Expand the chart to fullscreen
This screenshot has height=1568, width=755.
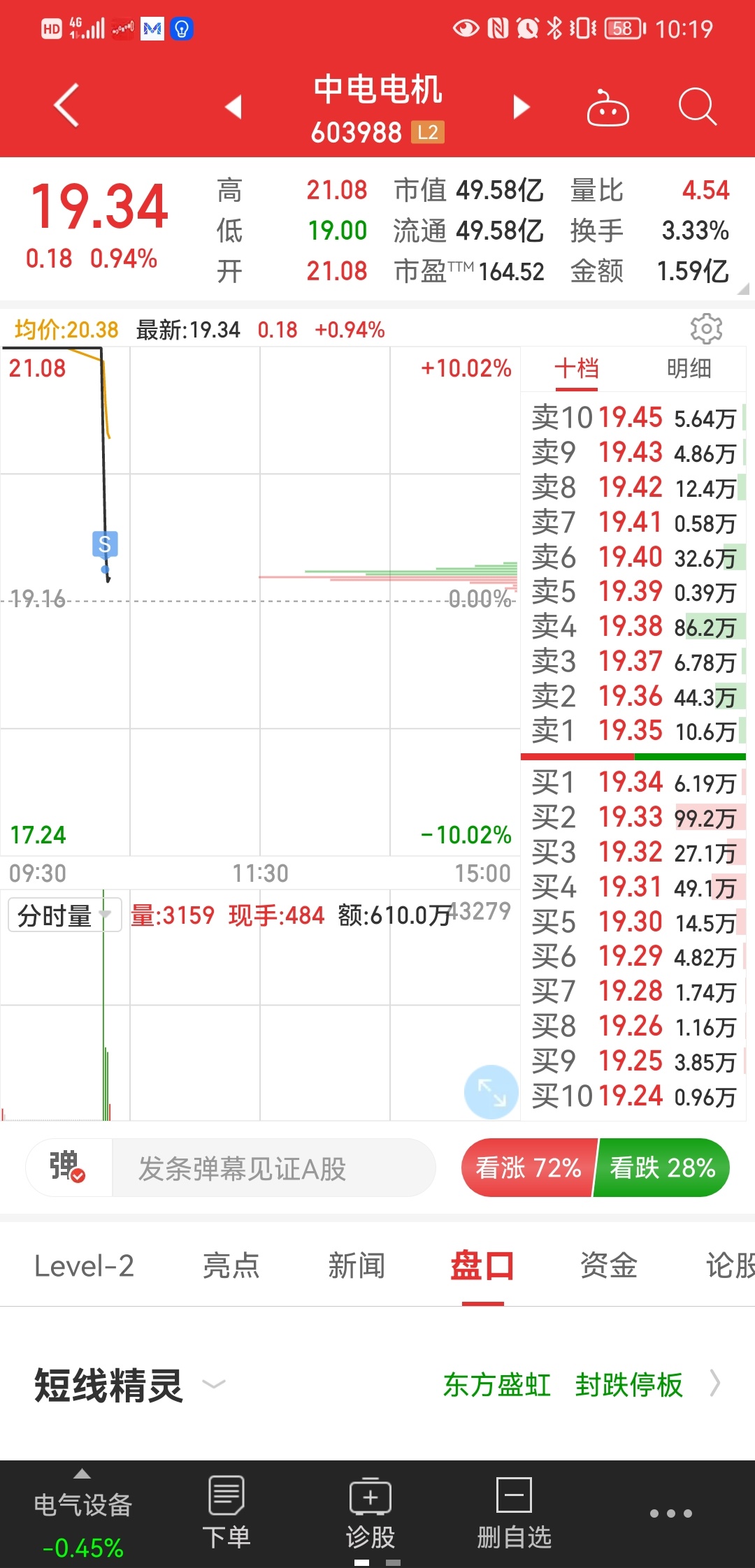(491, 1091)
